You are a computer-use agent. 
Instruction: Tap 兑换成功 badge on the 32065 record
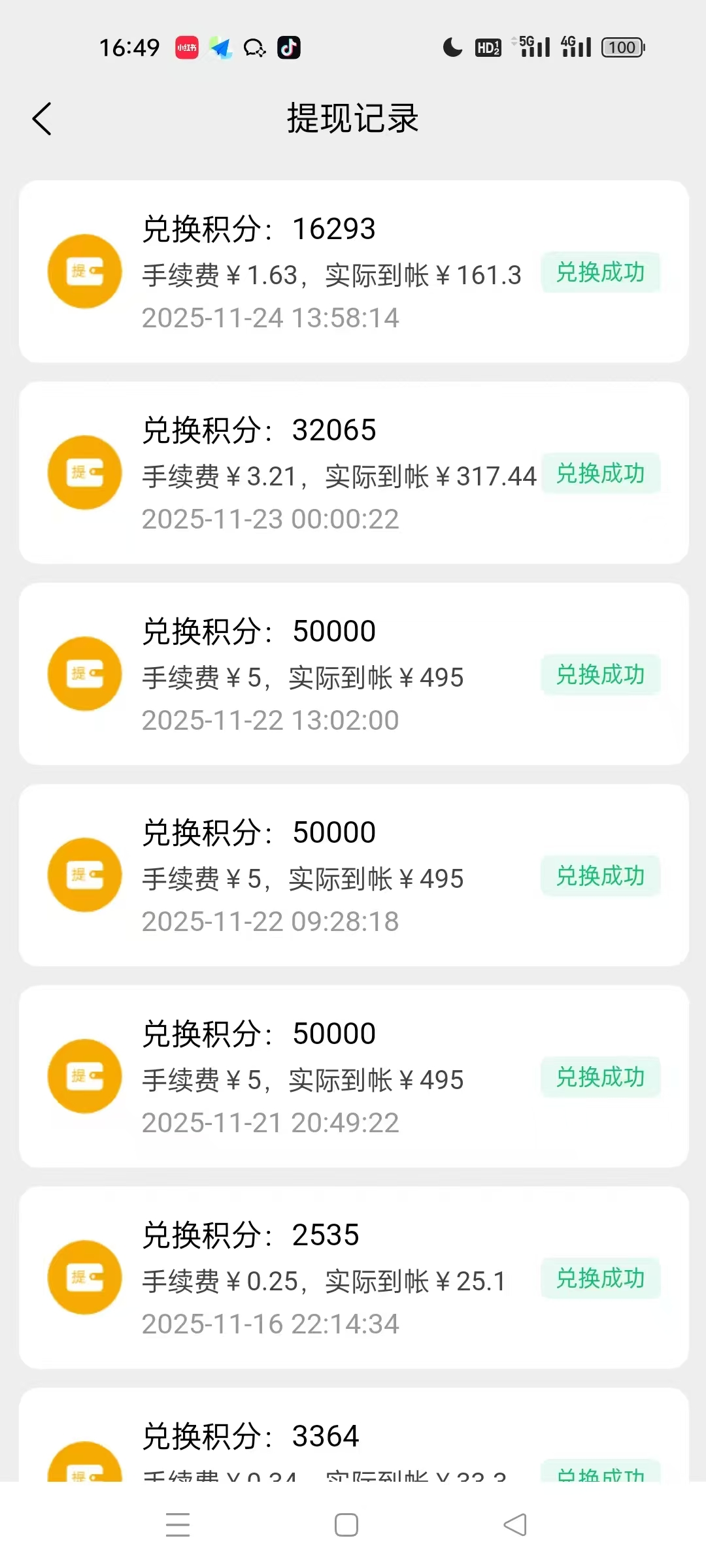(x=599, y=473)
